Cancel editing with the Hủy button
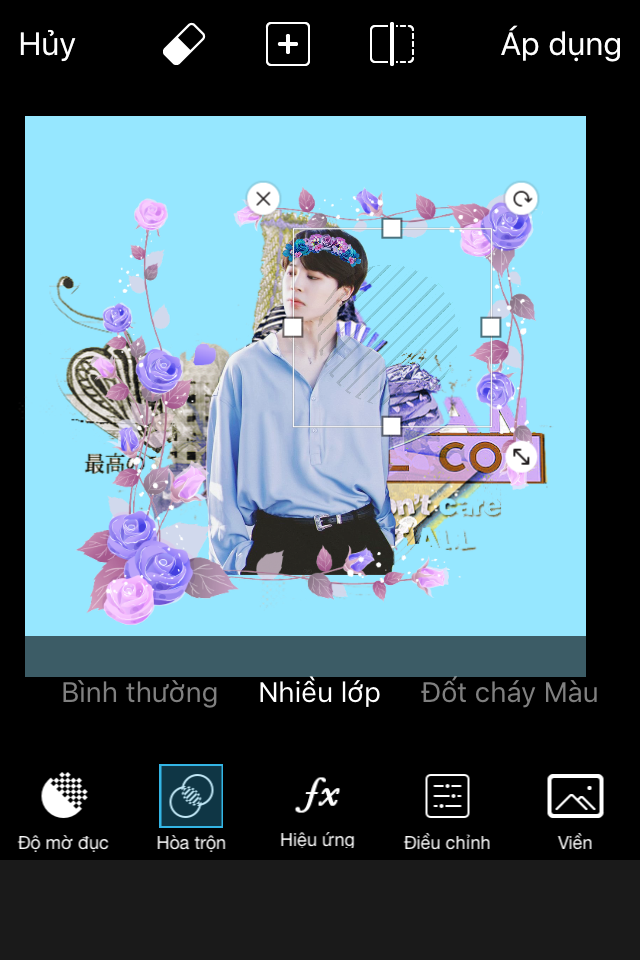Image resolution: width=640 pixels, height=960 pixels. click(x=47, y=45)
